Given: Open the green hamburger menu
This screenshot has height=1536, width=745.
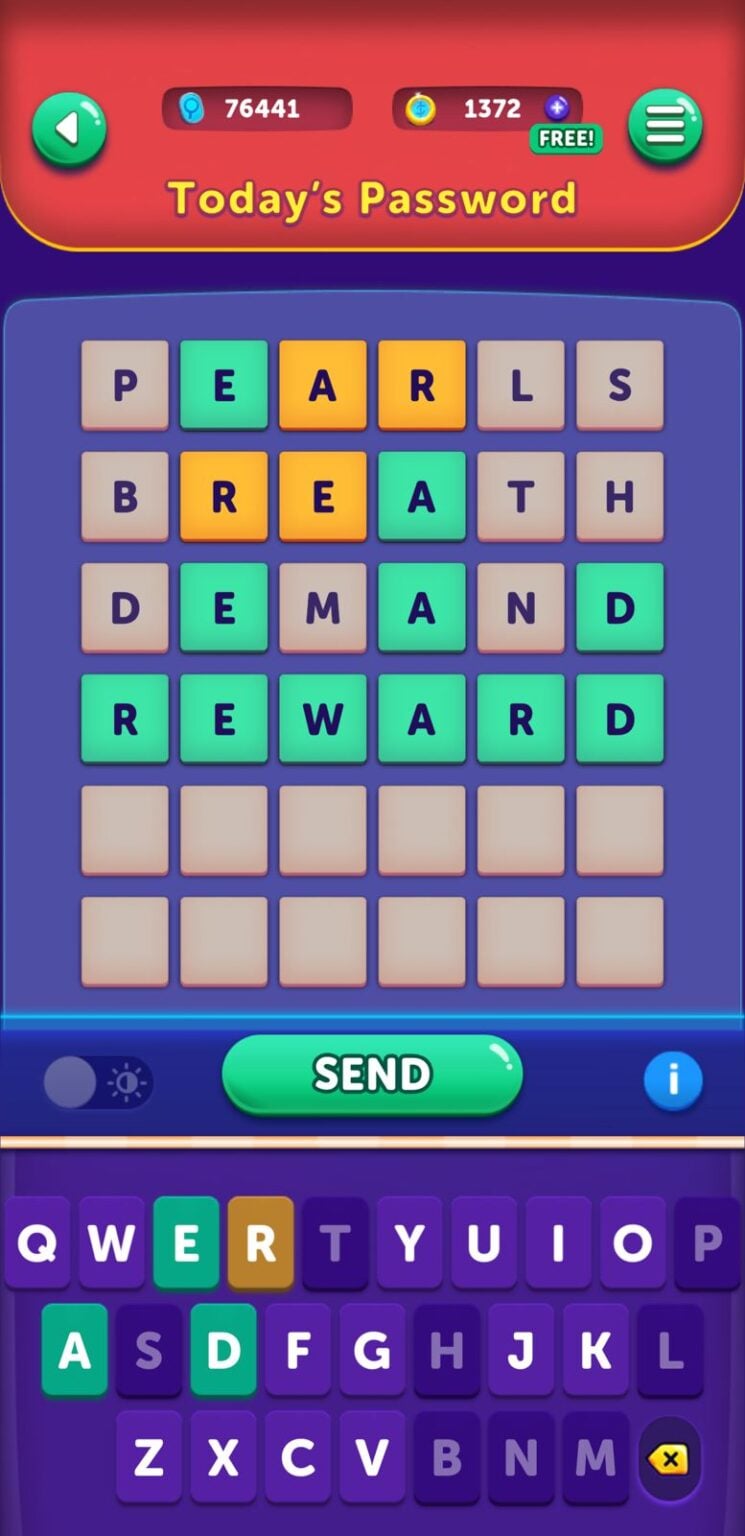Looking at the screenshot, I should pyautogui.click(x=665, y=126).
